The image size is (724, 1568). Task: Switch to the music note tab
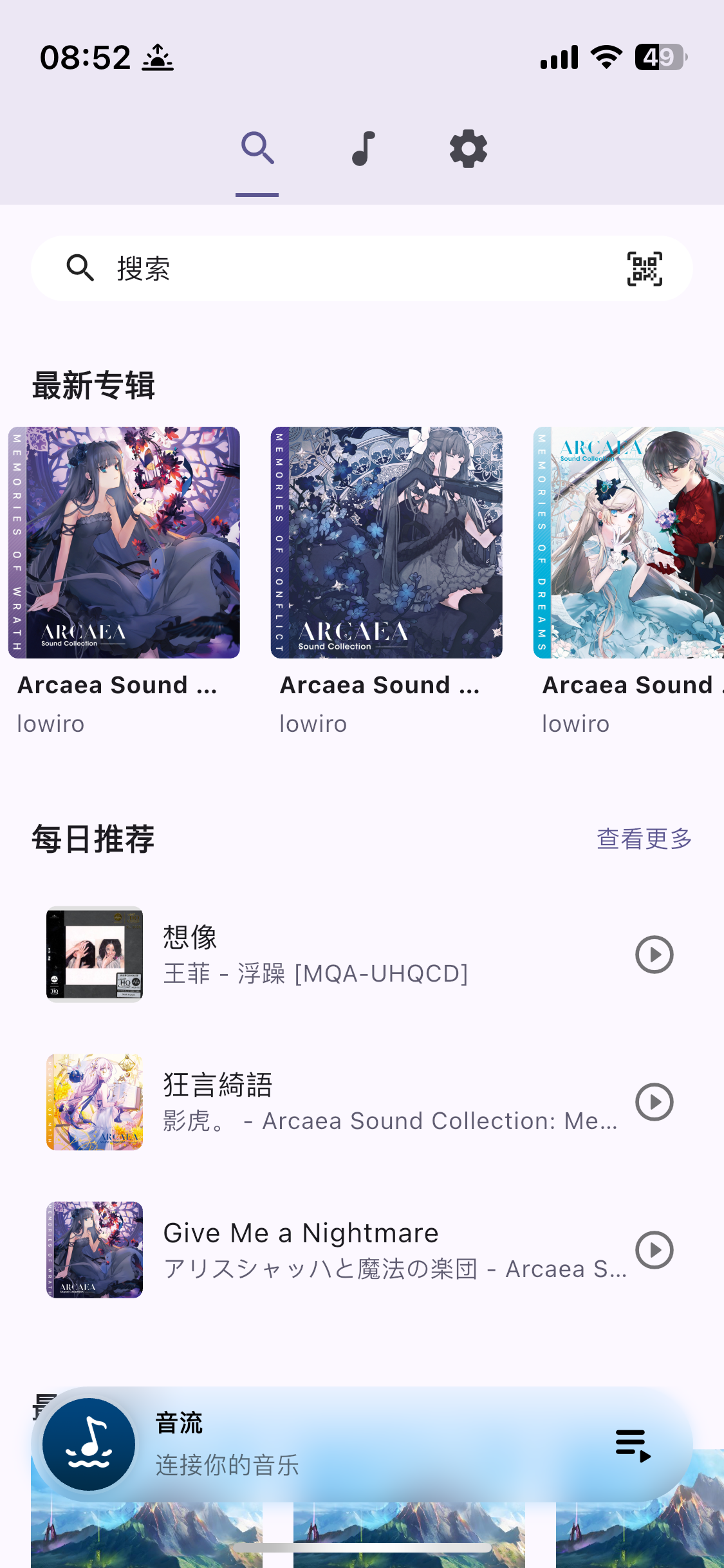[363, 149]
